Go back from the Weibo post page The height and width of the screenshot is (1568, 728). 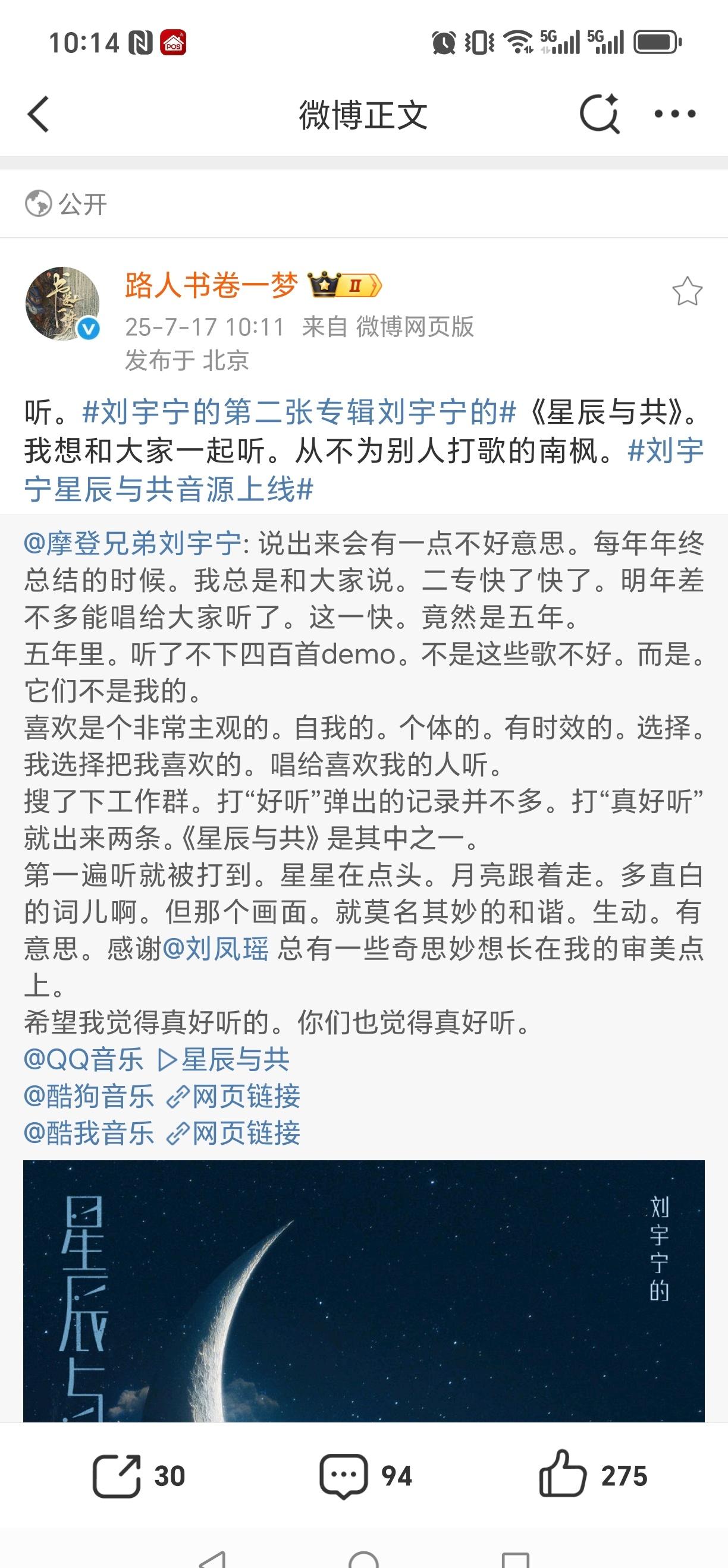pos(39,114)
